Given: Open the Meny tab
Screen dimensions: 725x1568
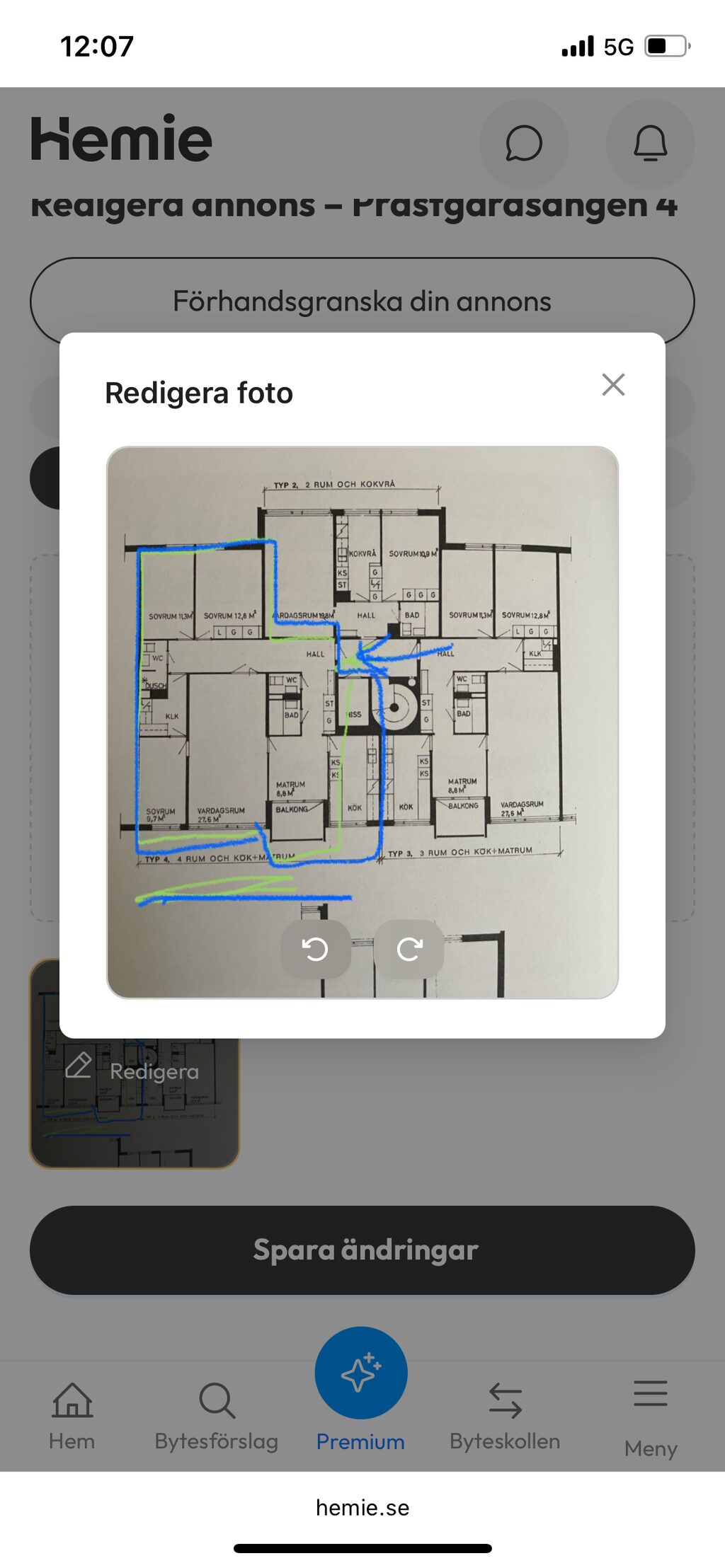Looking at the screenshot, I should click(650, 1419).
